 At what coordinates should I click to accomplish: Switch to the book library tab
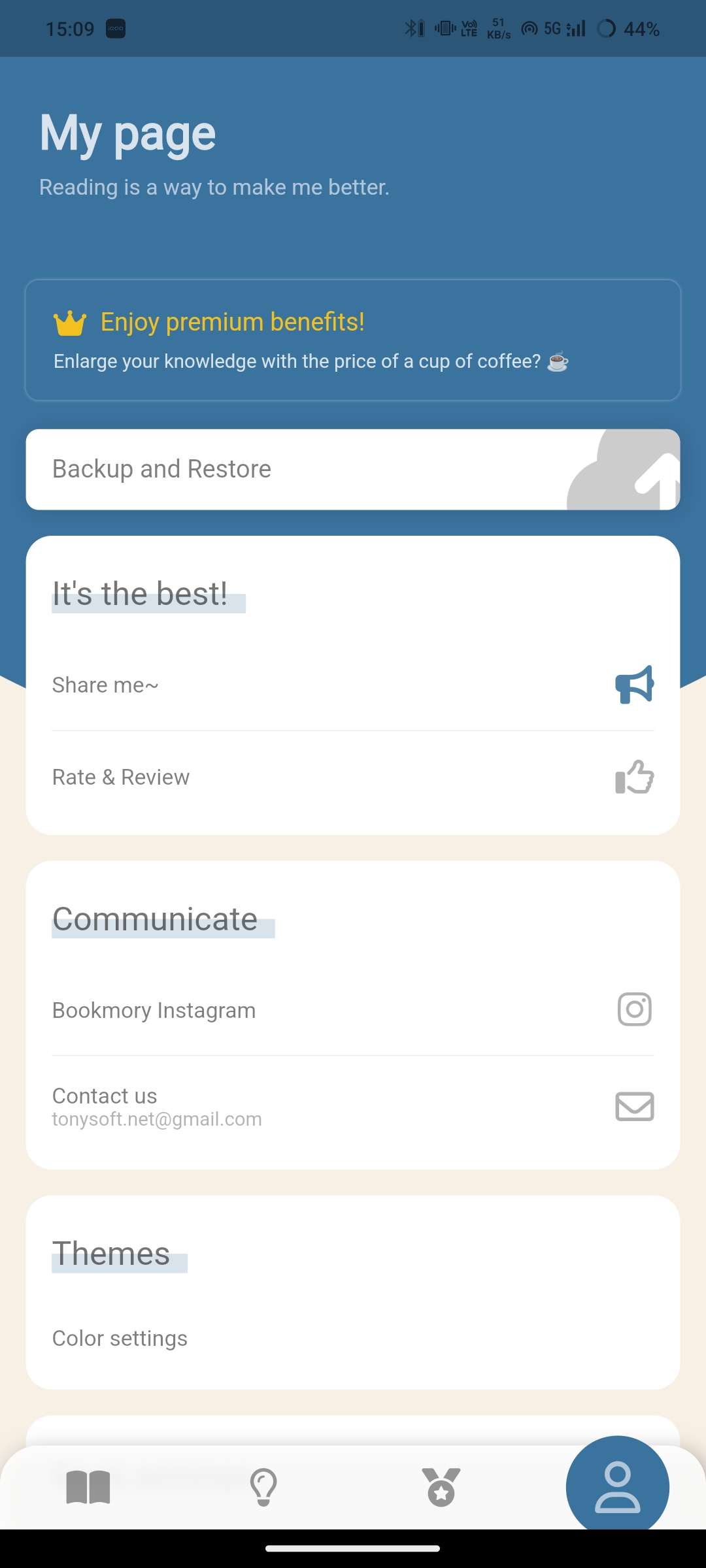click(x=88, y=1488)
